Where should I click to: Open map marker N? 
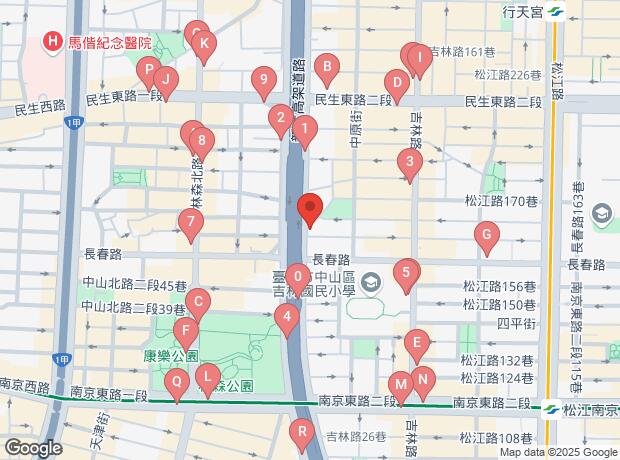click(x=423, y=379)
